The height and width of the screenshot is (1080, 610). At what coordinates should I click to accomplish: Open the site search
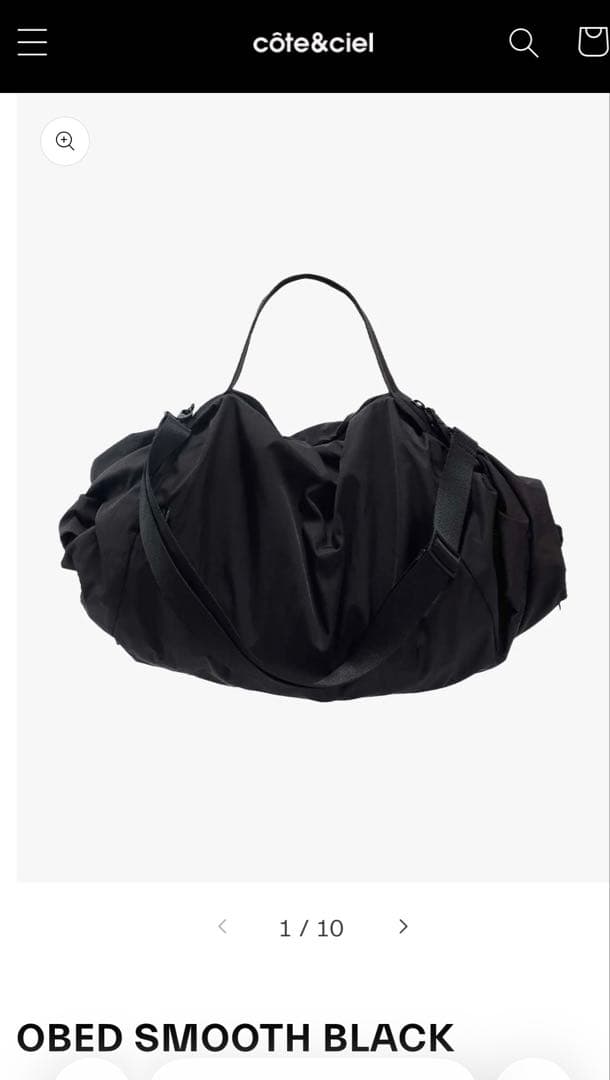523,42
